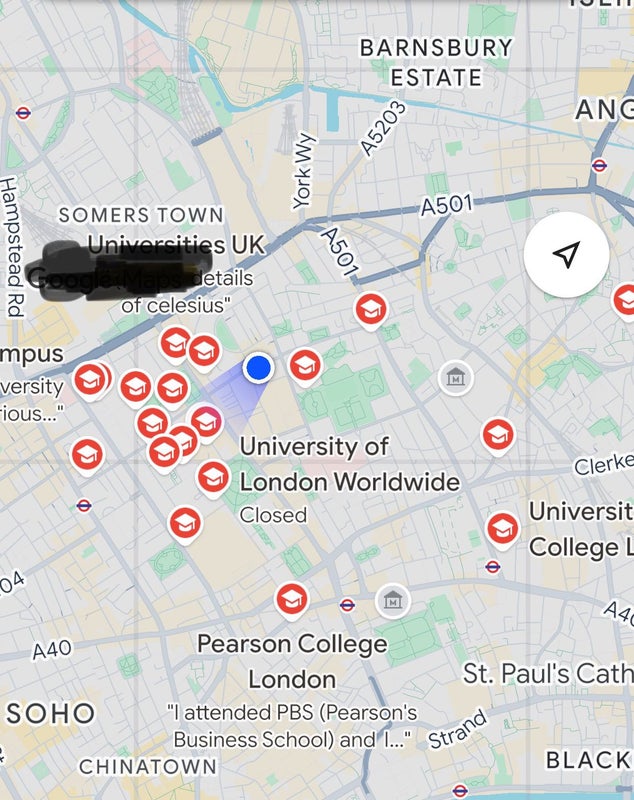
Task: Tap the location arrow button
Action: point(566,255)
